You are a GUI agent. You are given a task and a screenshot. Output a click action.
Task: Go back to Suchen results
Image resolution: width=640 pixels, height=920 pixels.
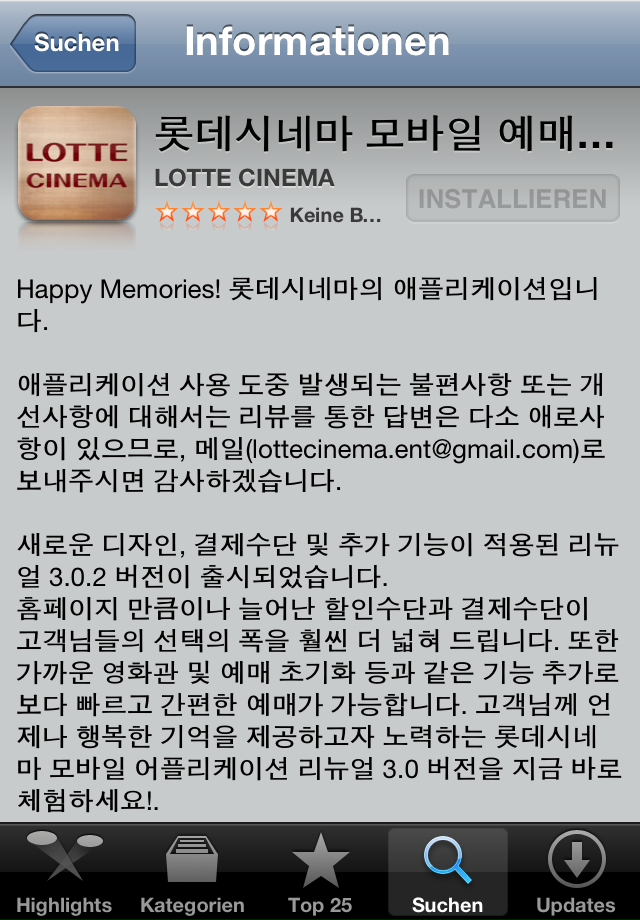pyautogui.click(x=74, y=43)
